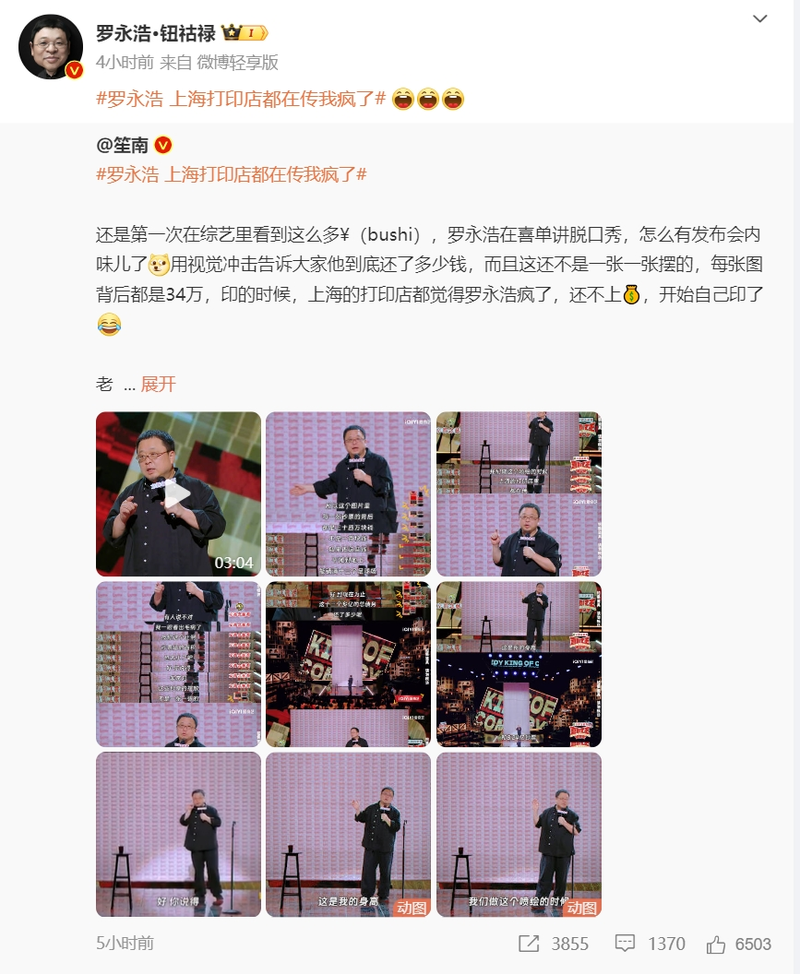Open the hashtag #罗永浩 上海打印店都在传我疯了# in the top post
The width and height of the screenshot is (800, 974).
[241, 99]
